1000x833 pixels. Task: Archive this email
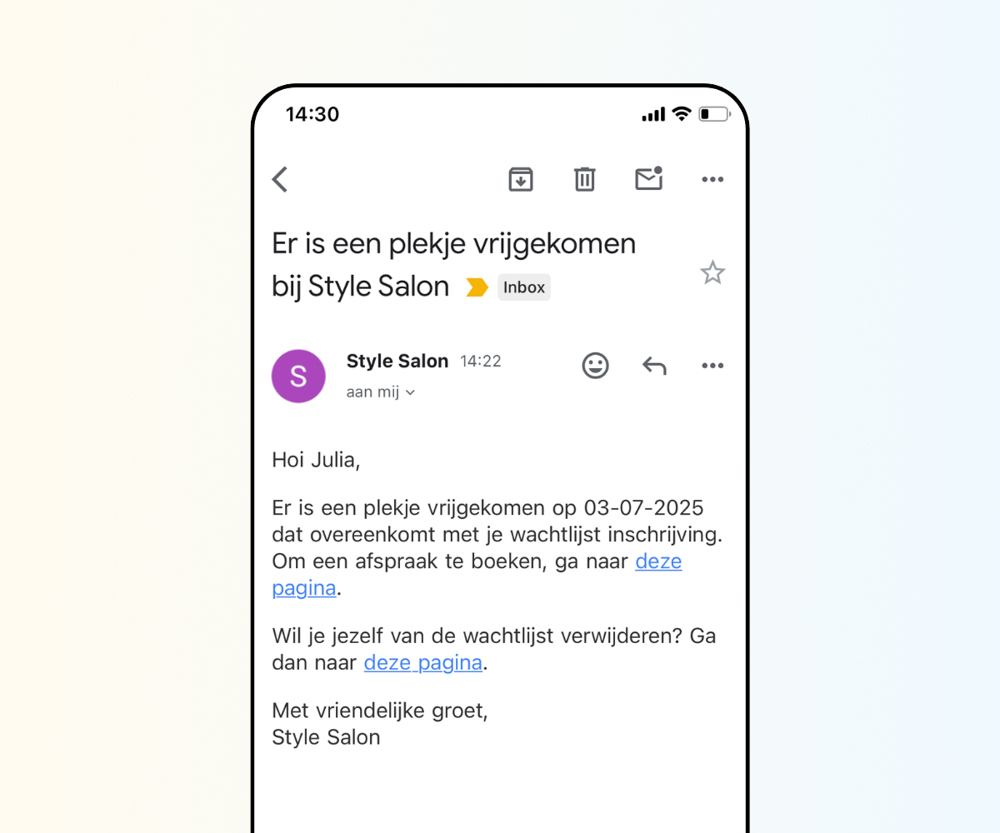[520, 179]
